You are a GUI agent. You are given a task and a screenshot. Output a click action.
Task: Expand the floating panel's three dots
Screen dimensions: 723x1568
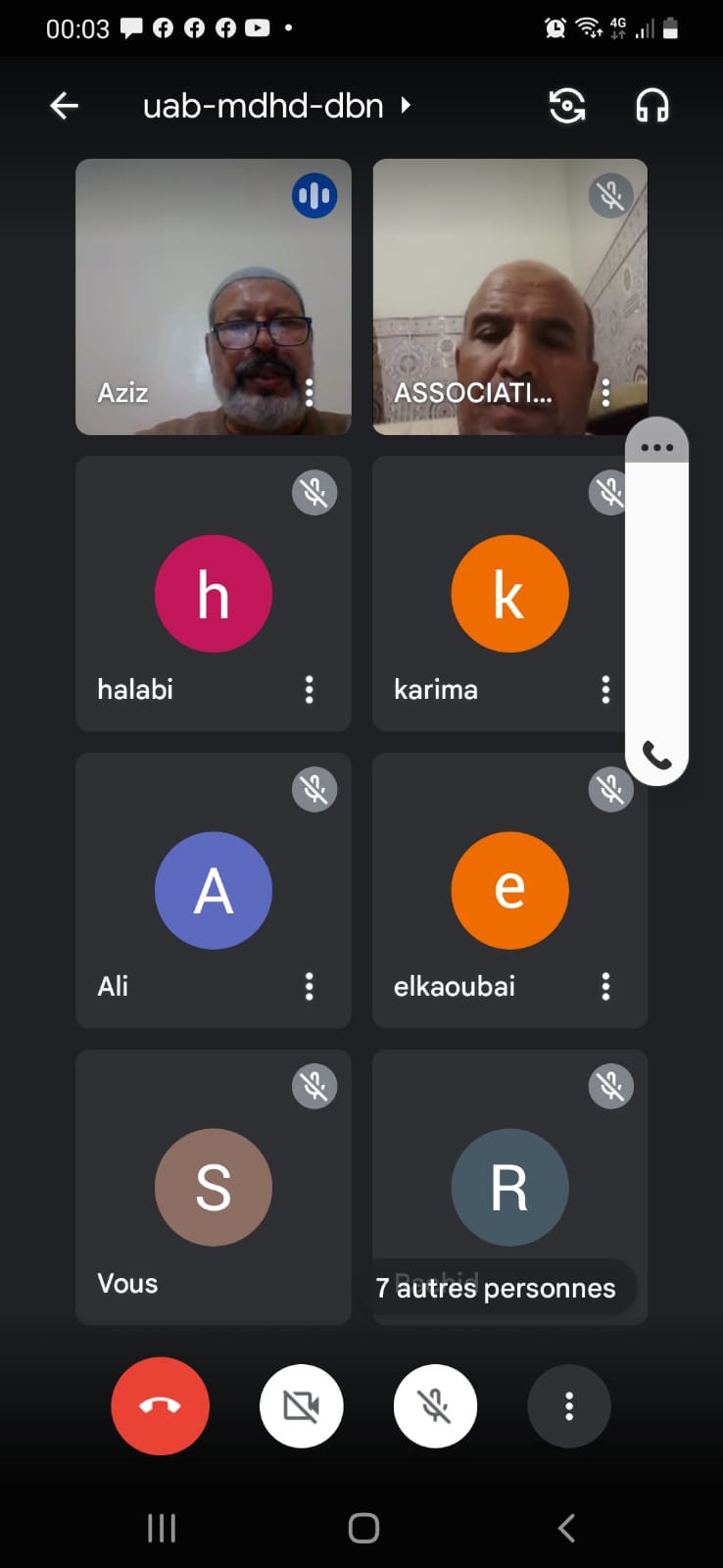click(656, 448)
